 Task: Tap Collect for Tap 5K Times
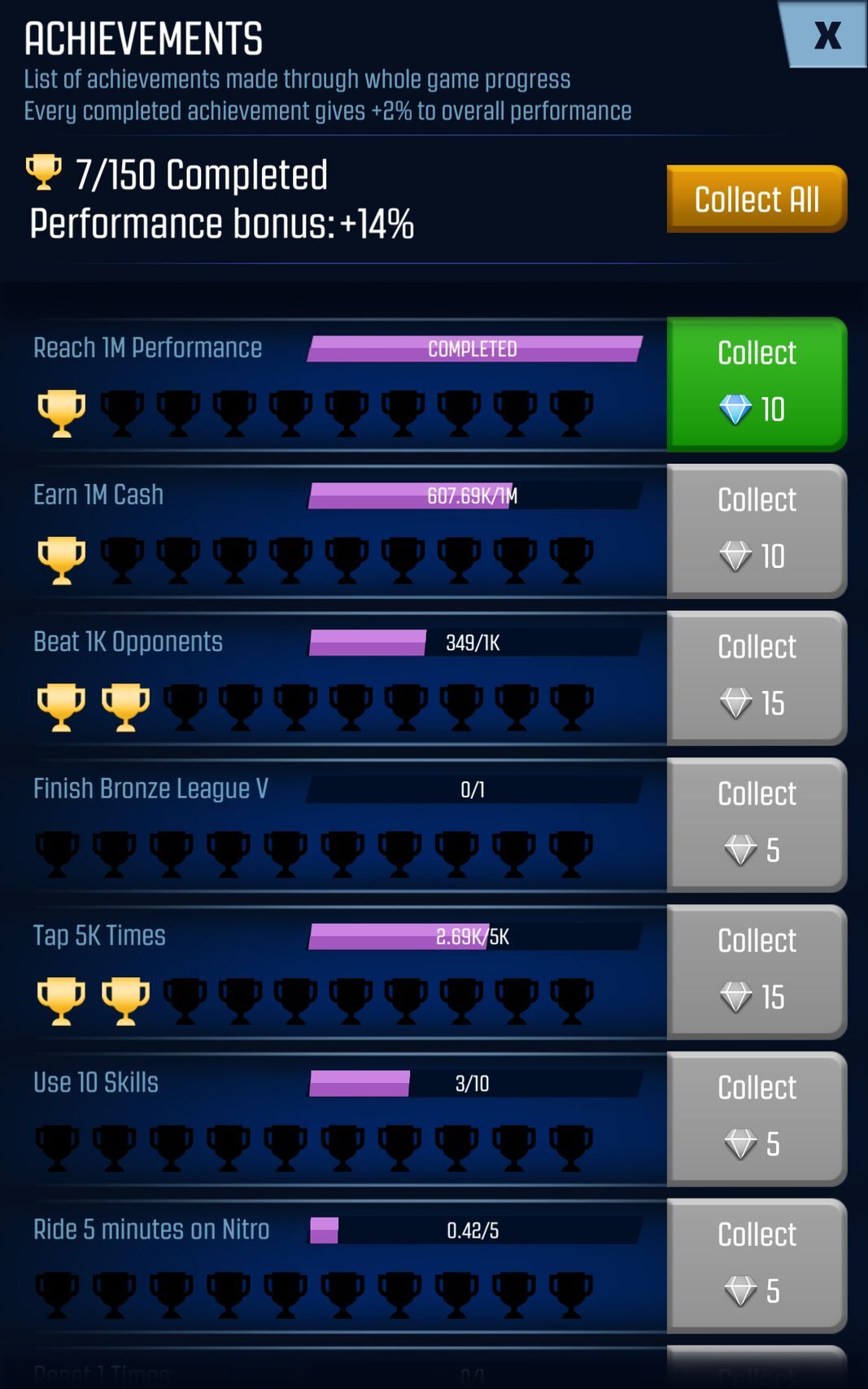757,972
